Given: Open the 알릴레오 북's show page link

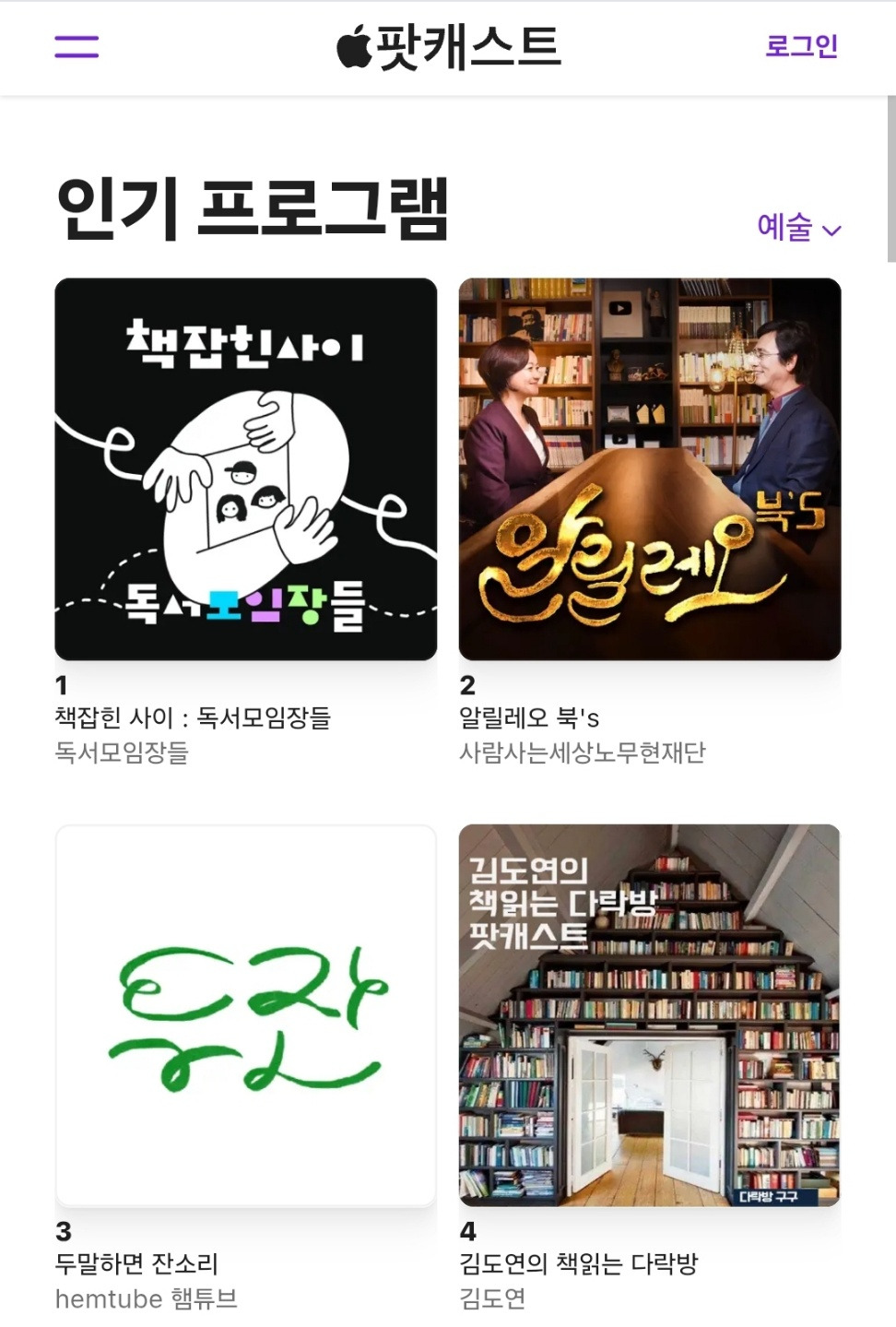Looking at the screenshot, I should (531, 717).
